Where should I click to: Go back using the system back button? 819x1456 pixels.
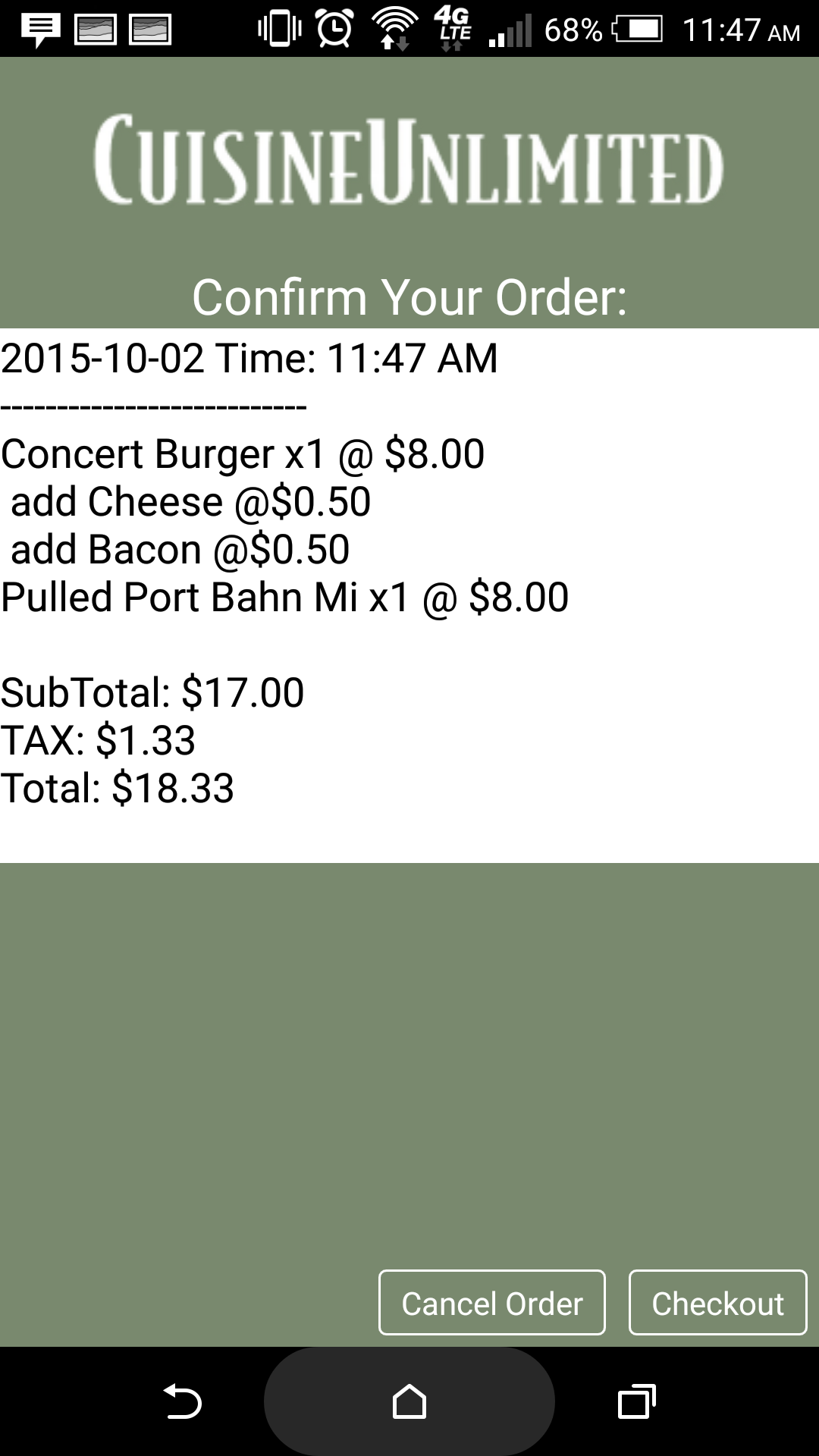pyautogui.click(x=182, y=1401)
